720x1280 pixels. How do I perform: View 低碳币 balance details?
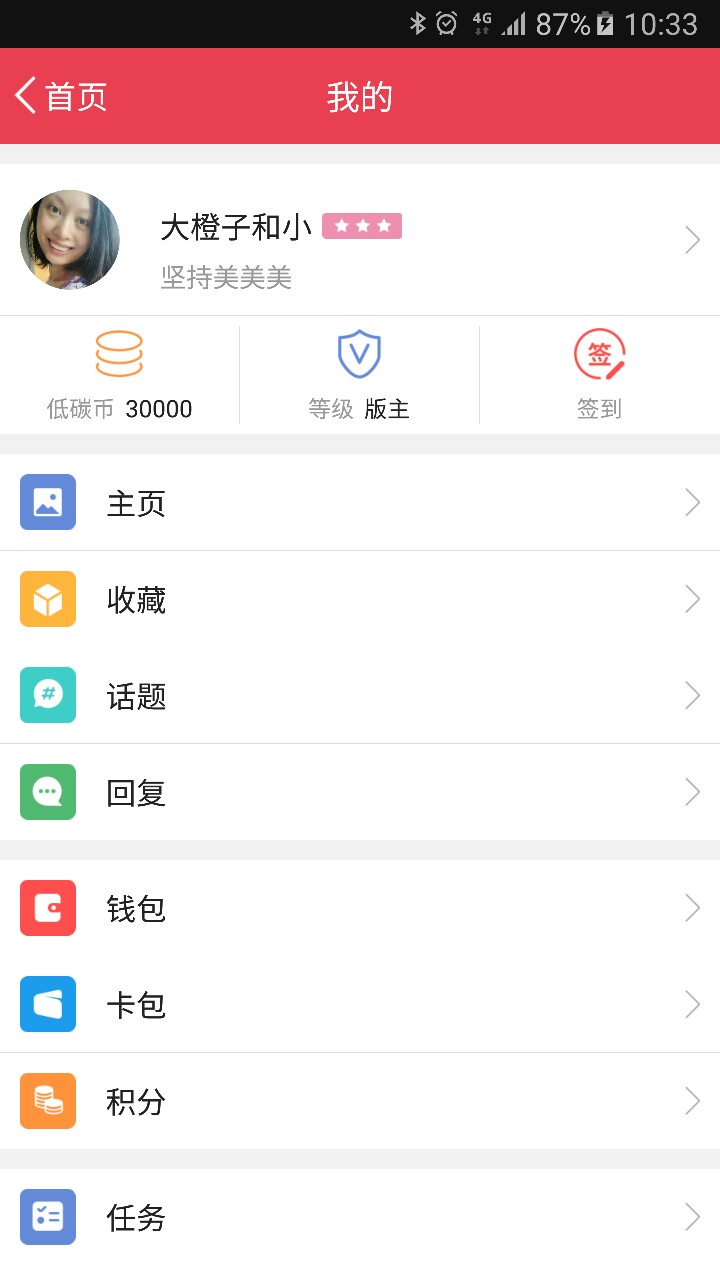point(120,376)
